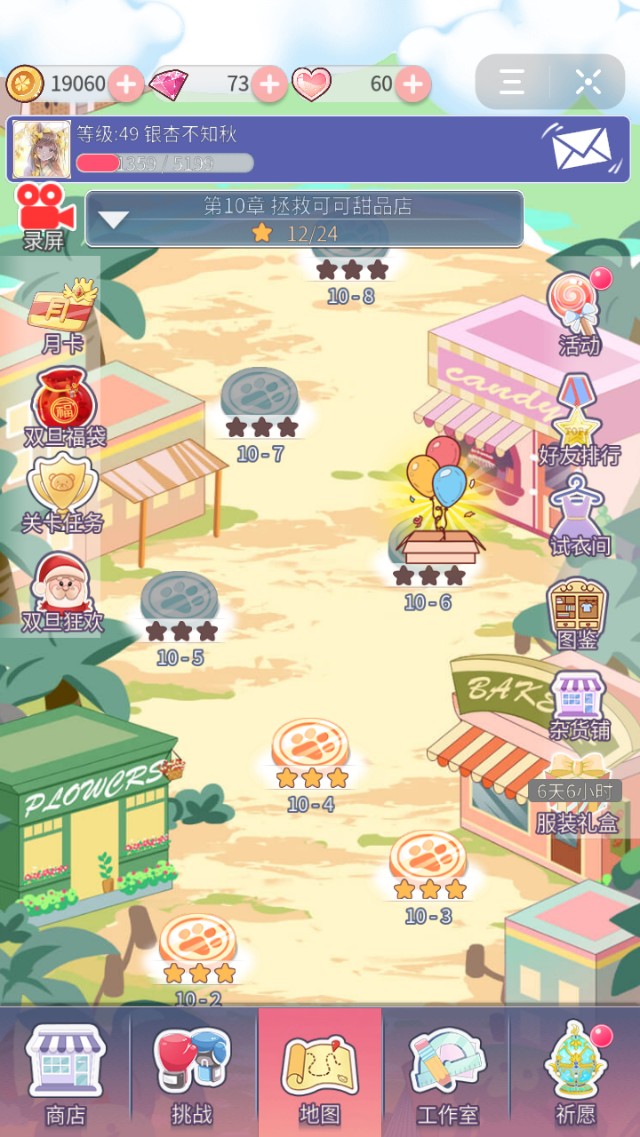
Task: Switch to 挑战 challenge tab
Action: (191, 1072)
